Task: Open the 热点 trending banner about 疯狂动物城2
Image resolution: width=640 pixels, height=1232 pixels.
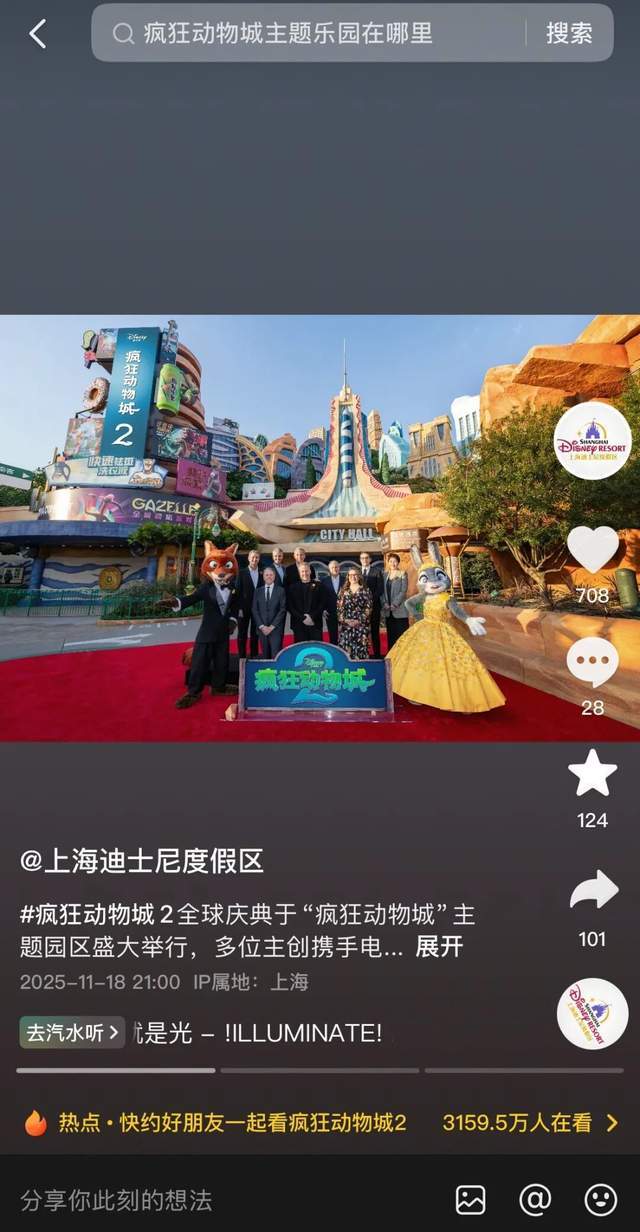Action: [x=320, y=1122]
